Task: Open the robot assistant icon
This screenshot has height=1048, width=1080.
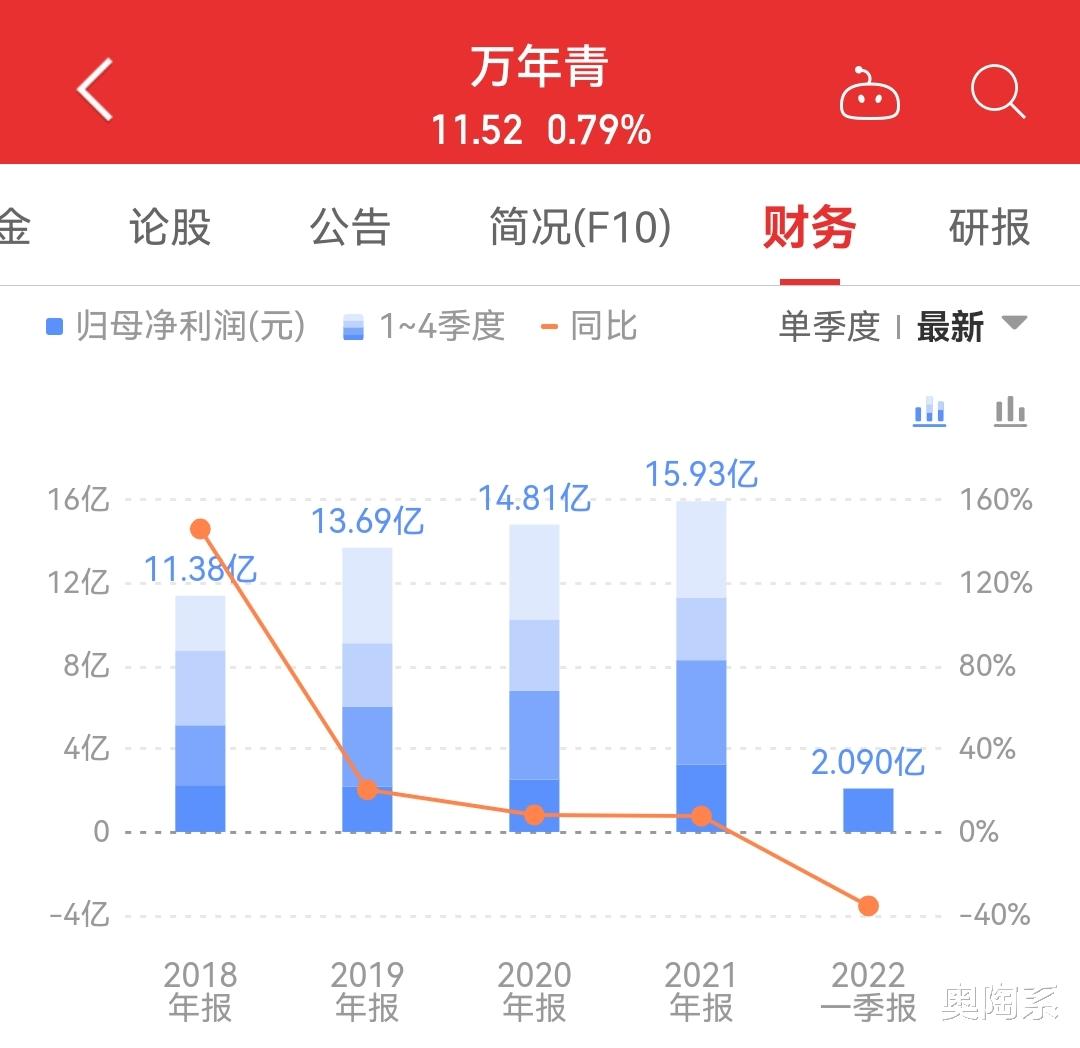Action: coord(869,95)
